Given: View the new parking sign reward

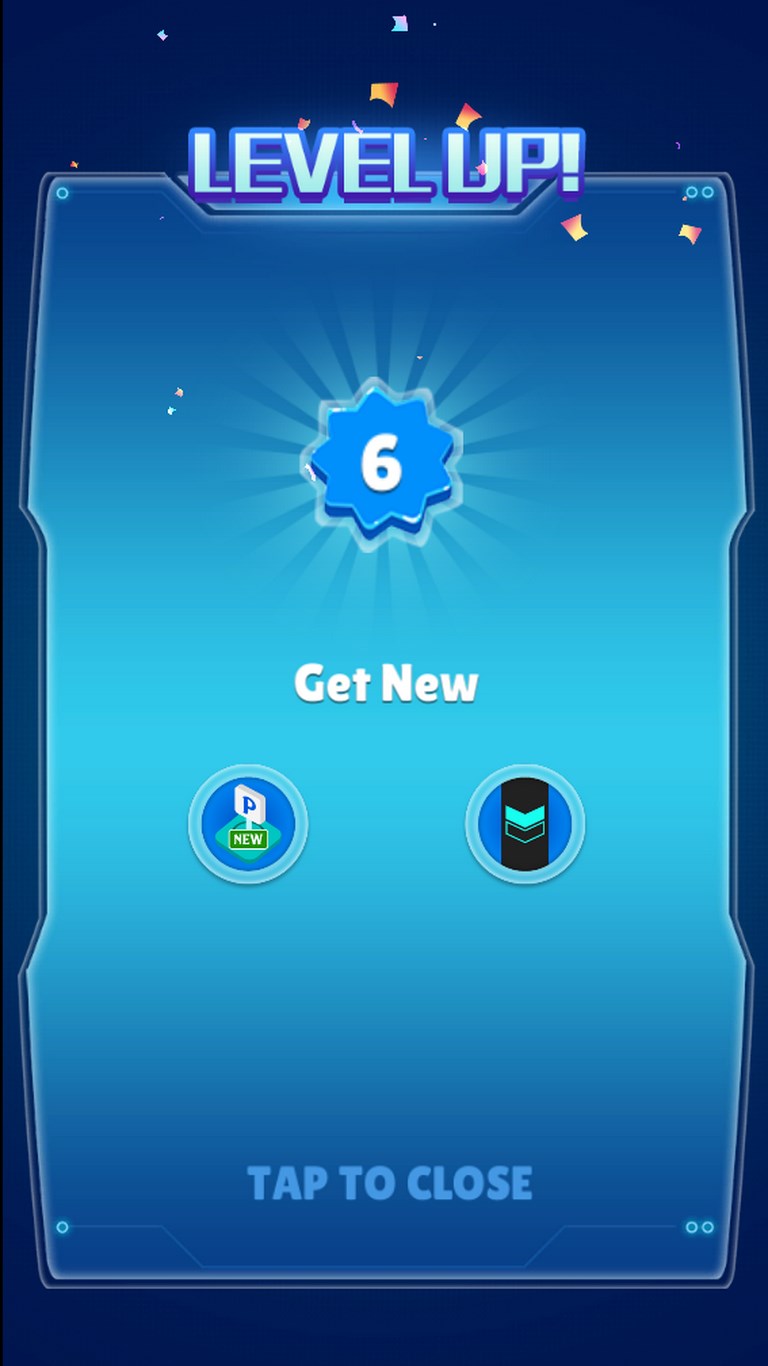Looking at the screenshot, I should click(x=248, y=824).
